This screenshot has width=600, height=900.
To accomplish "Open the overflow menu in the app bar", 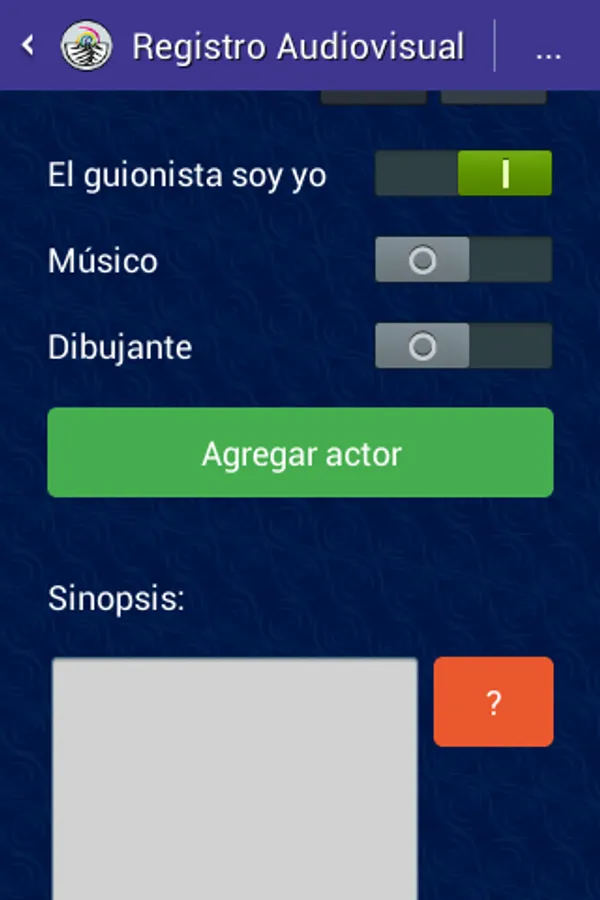I will click(548, 48).
